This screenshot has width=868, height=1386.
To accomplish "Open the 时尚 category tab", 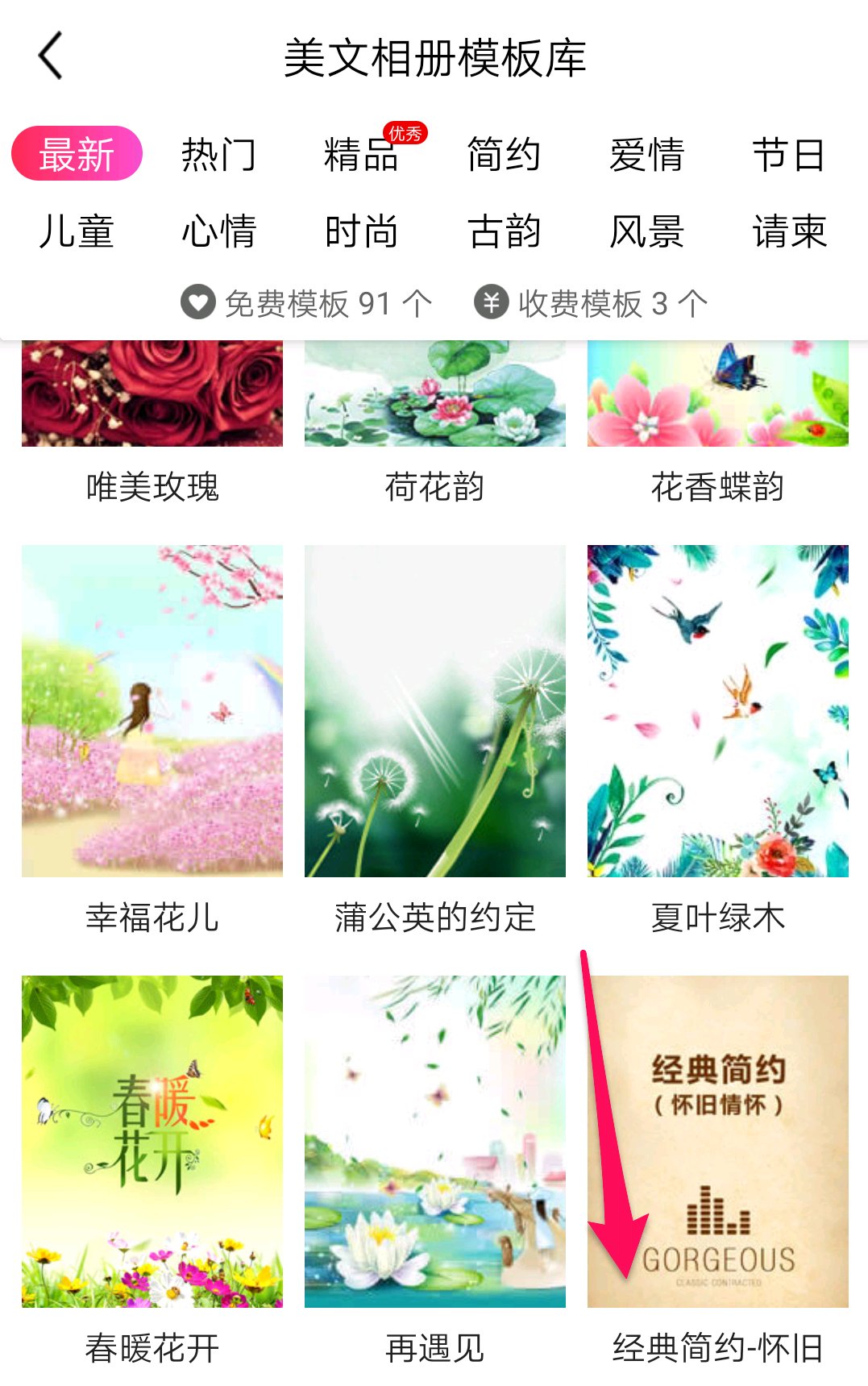I will coord(361,231).
